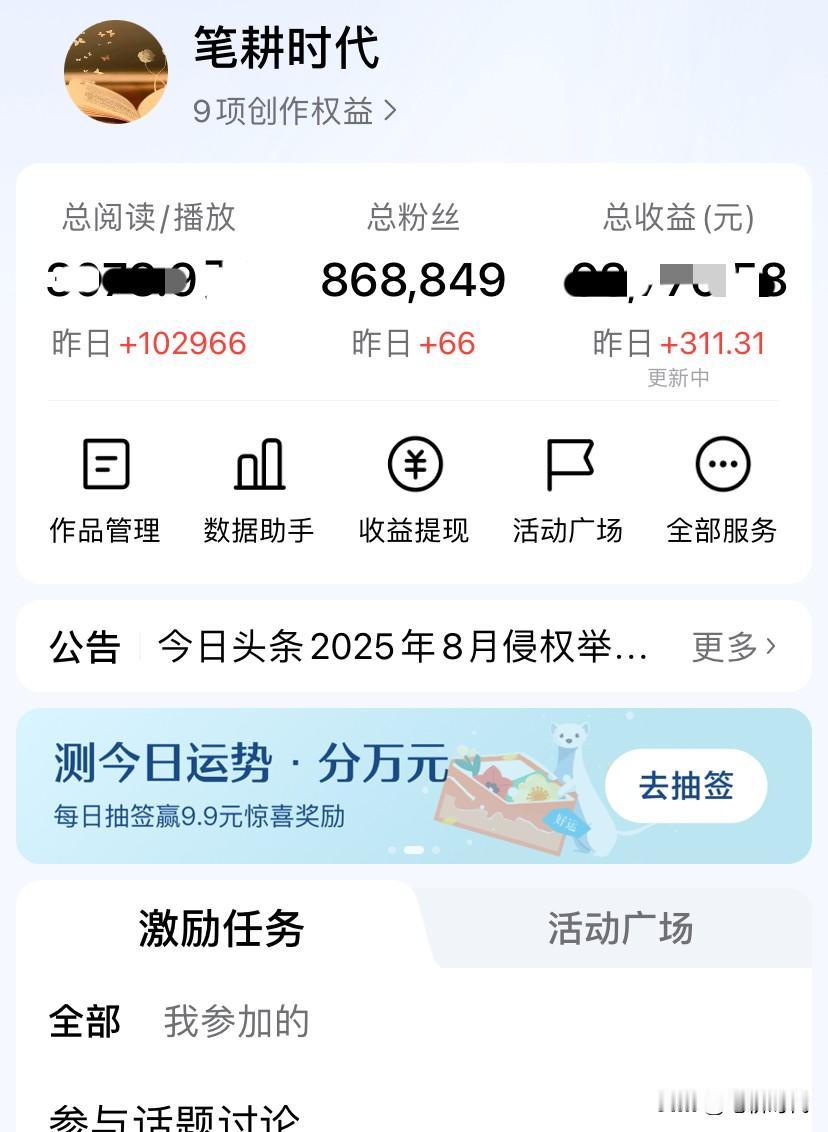Open 数据助手 data assistant icon
828x1132 pixels.
click(260, 490)
